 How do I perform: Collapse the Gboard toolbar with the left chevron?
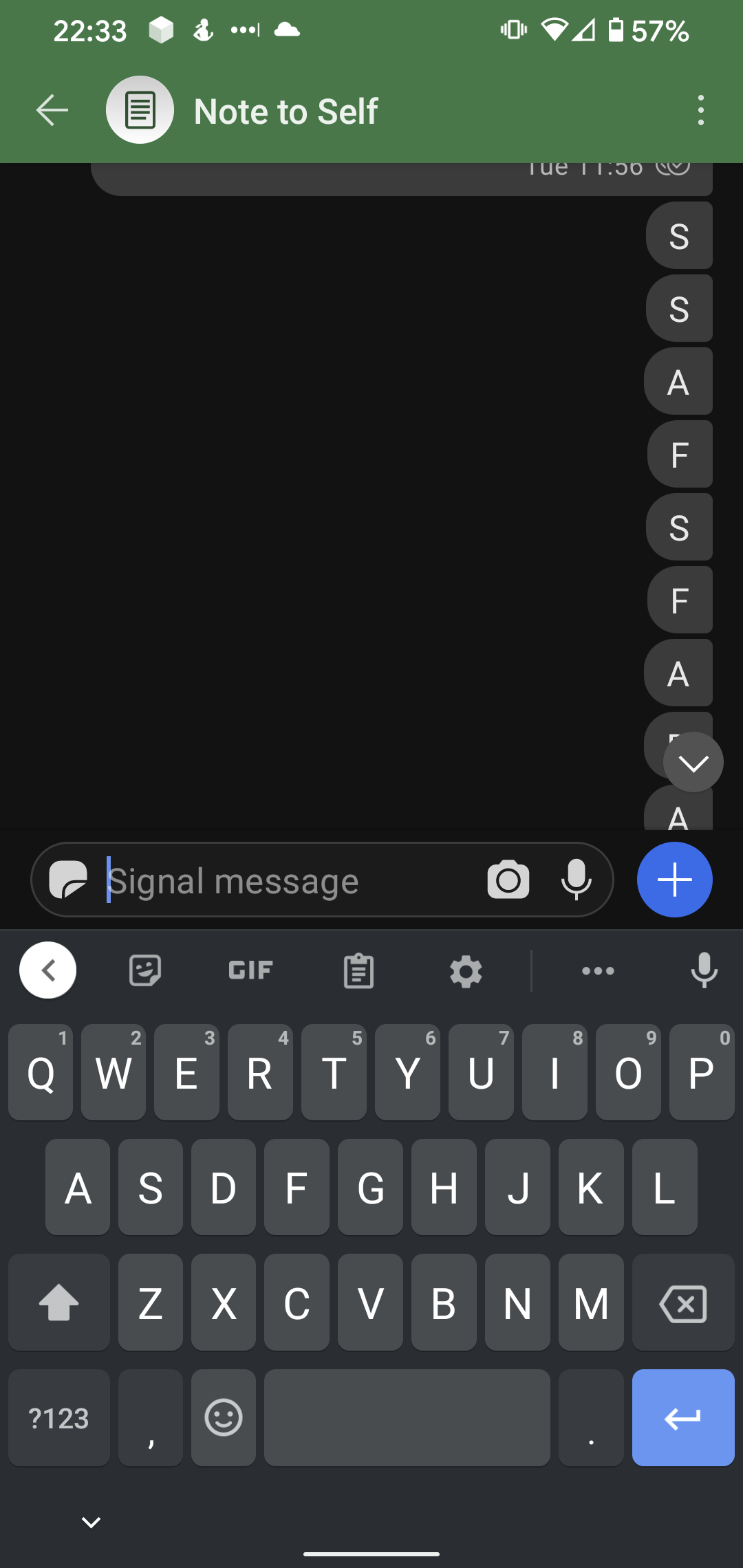47,970
